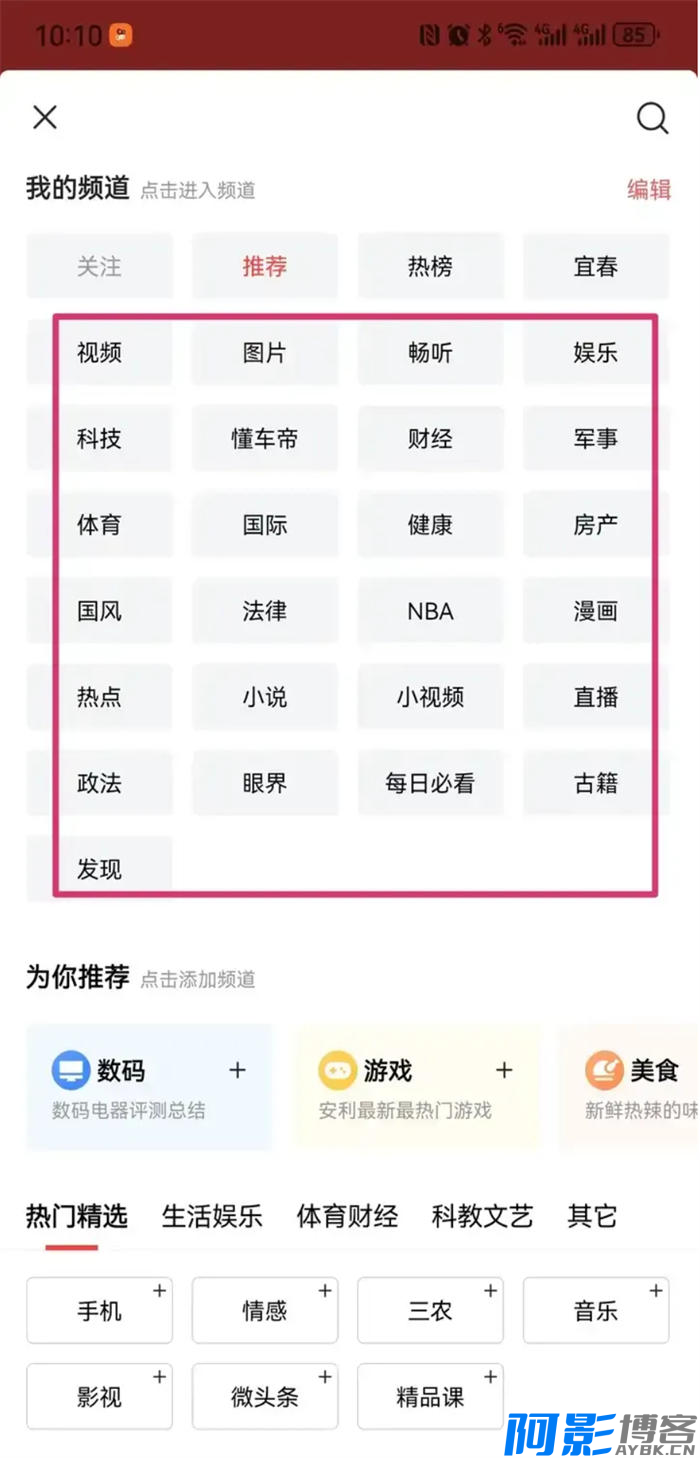View the 科教文艺 category tab
Image resolution: width=700 pixels, height=1458 pixels.
482,1216
